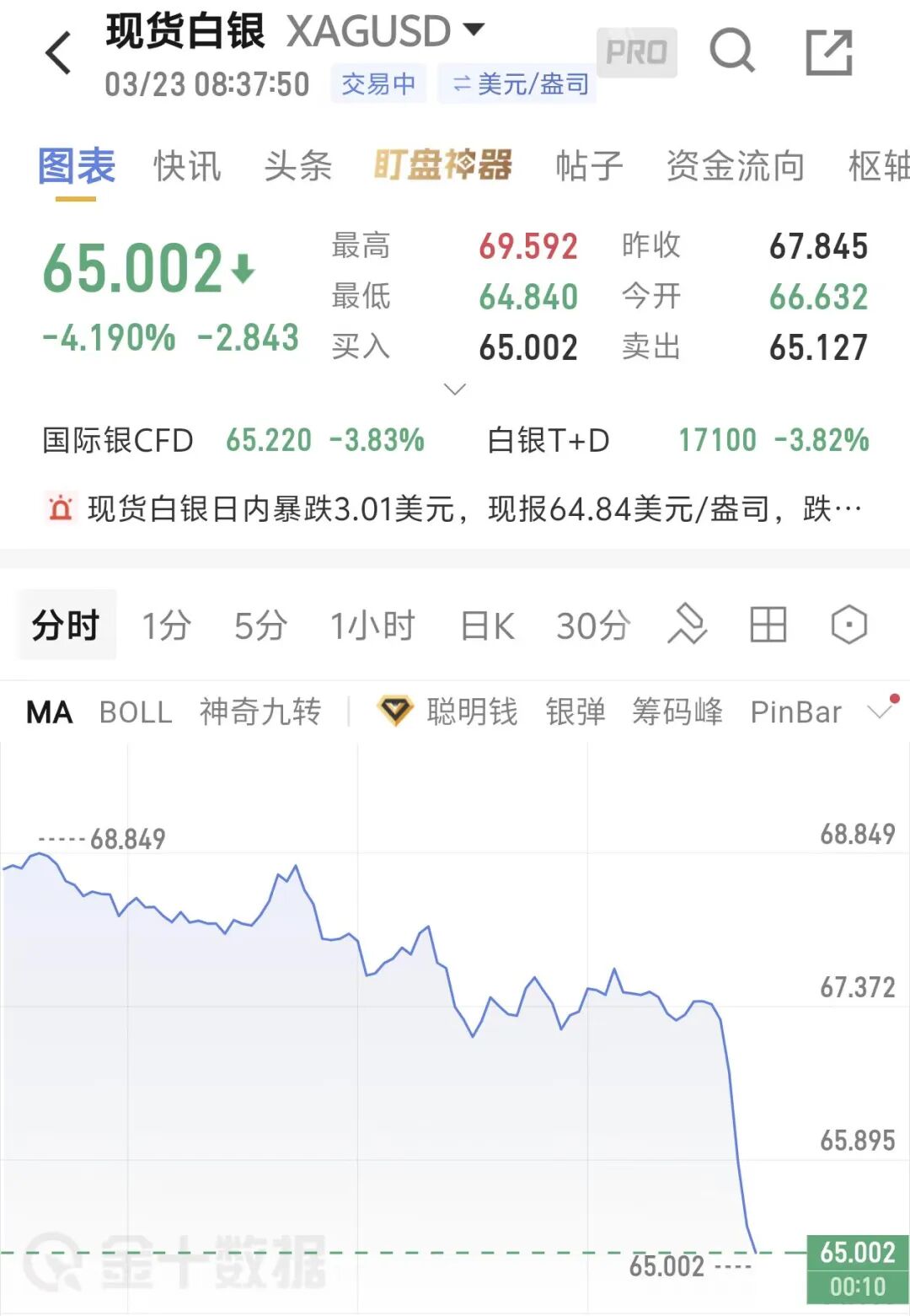Select the 日K timeframe tab
Screen dimensions: 910x1316
point(487,626)
